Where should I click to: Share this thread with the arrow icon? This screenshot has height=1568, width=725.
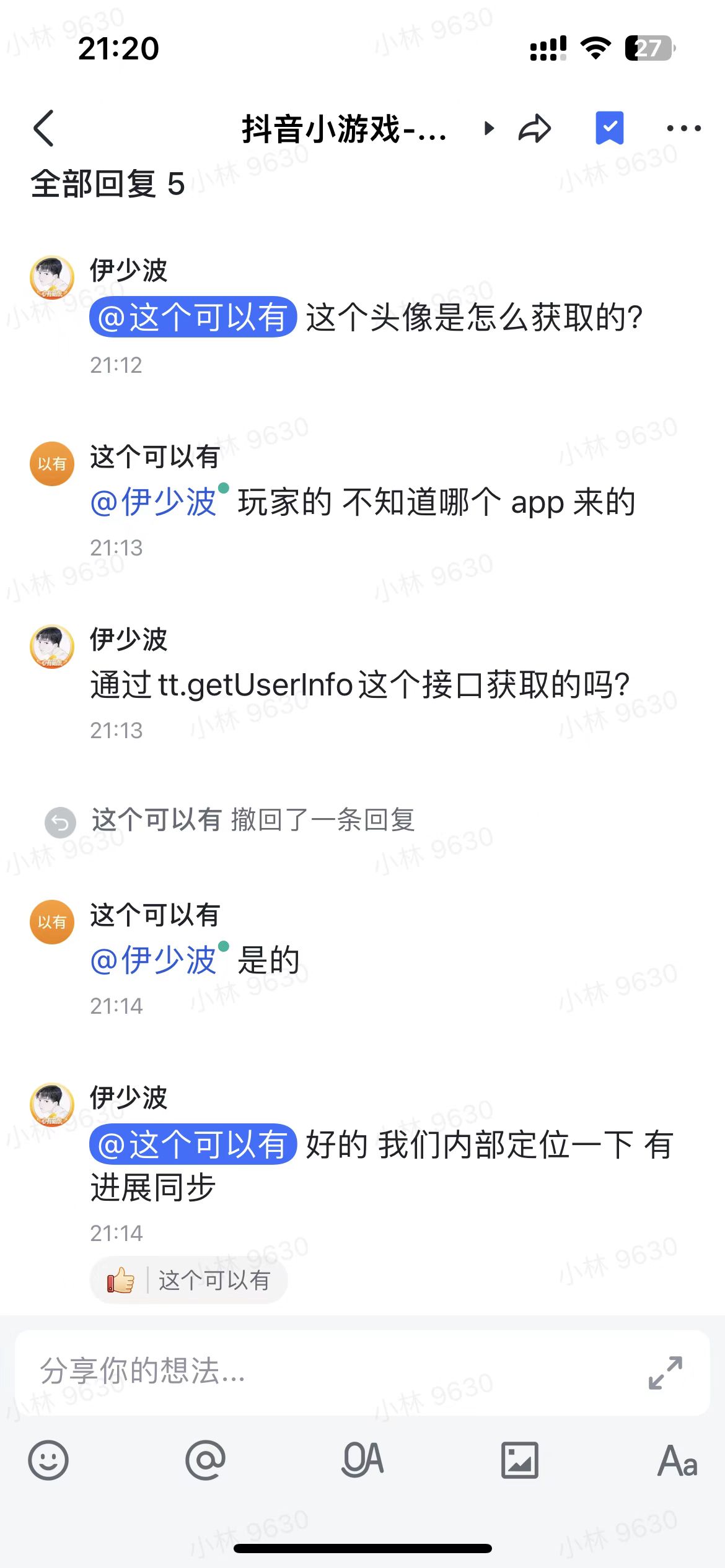point(535,128)
